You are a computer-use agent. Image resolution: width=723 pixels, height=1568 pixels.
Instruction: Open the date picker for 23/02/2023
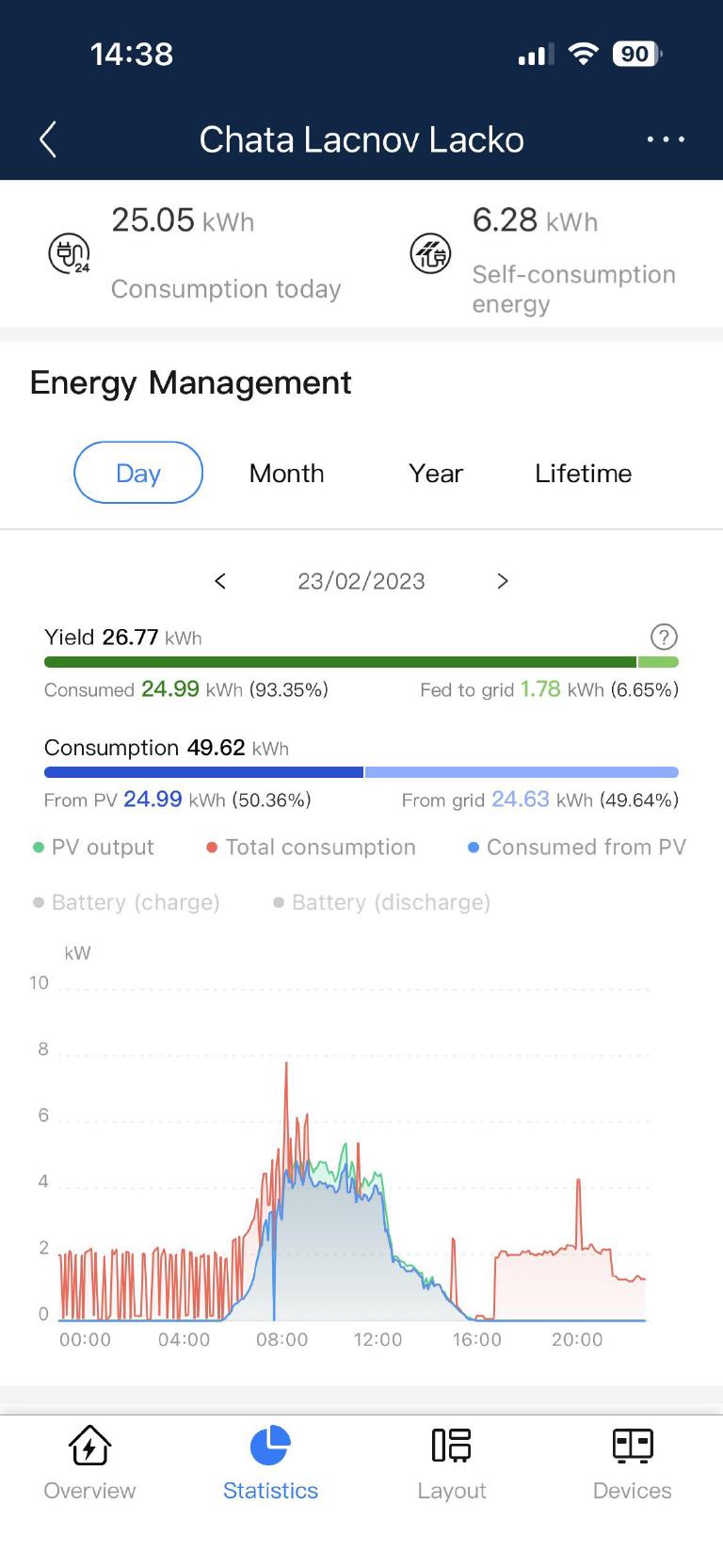[x=361, y=581]
